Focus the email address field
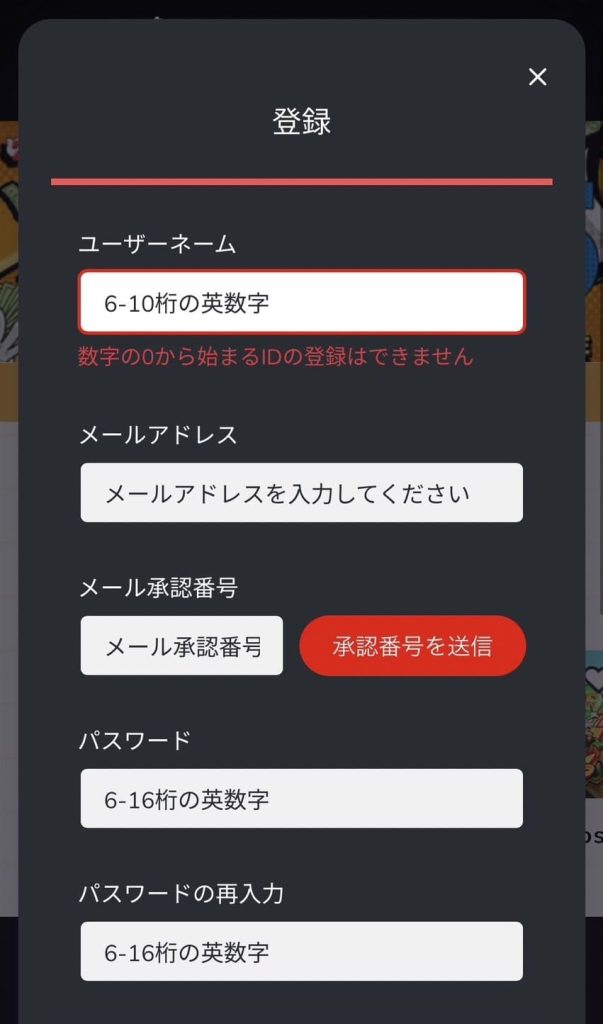The height and width of the screenshot is (1024, 603). (301, 492)
